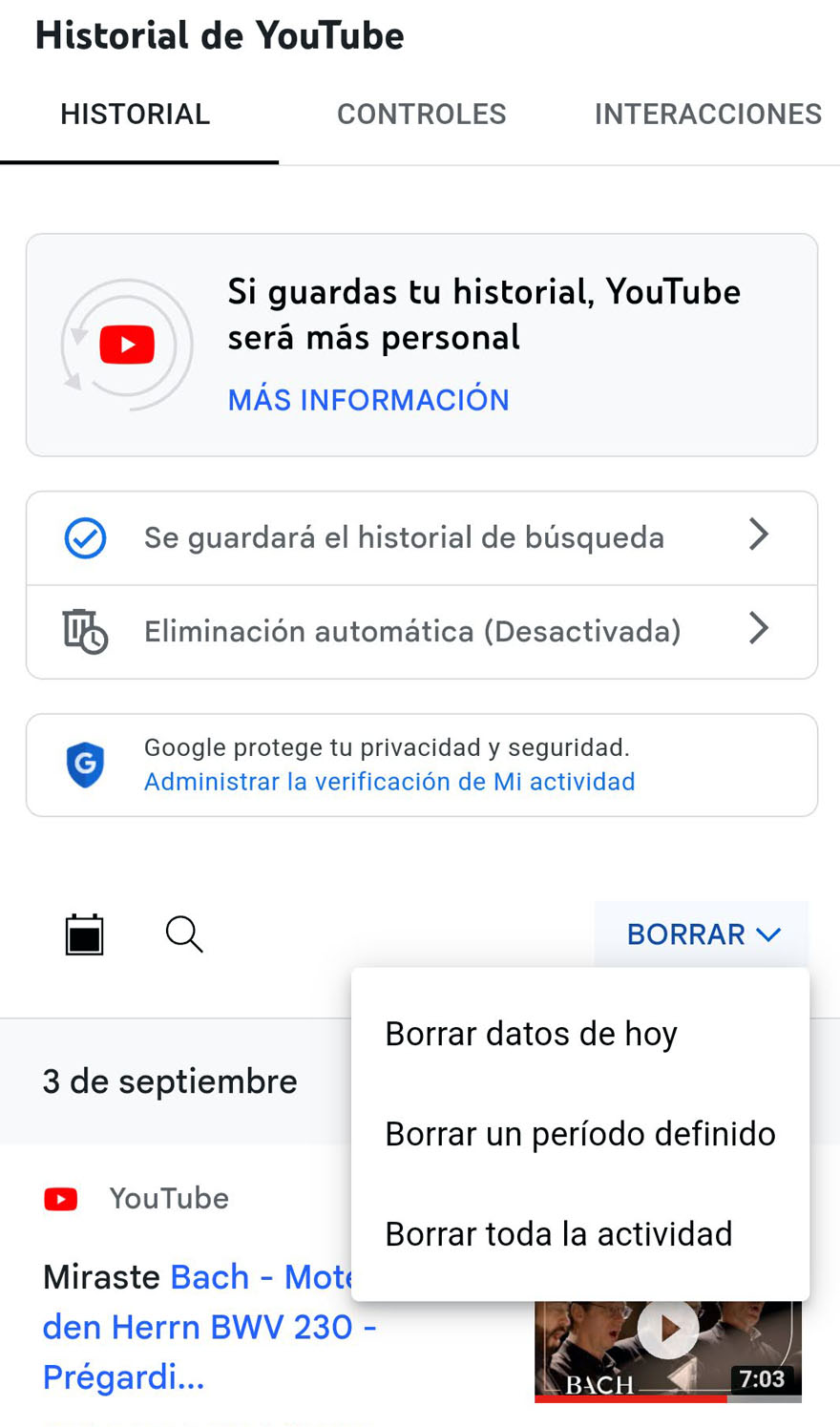
Task: Switch to the INTERACCIONES tab
Action: [x=707, y=115]
